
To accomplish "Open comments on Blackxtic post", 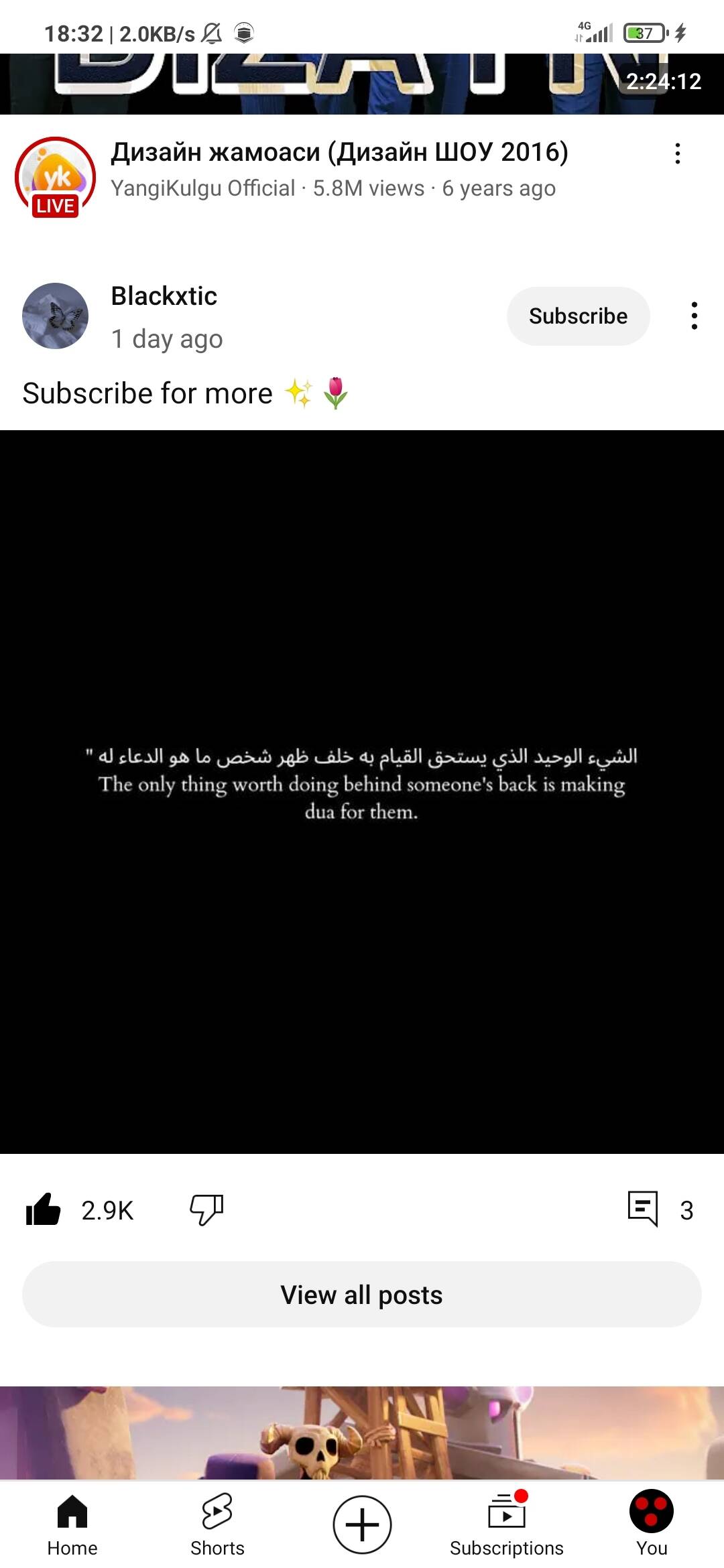I will click(x=644, y=1210).
